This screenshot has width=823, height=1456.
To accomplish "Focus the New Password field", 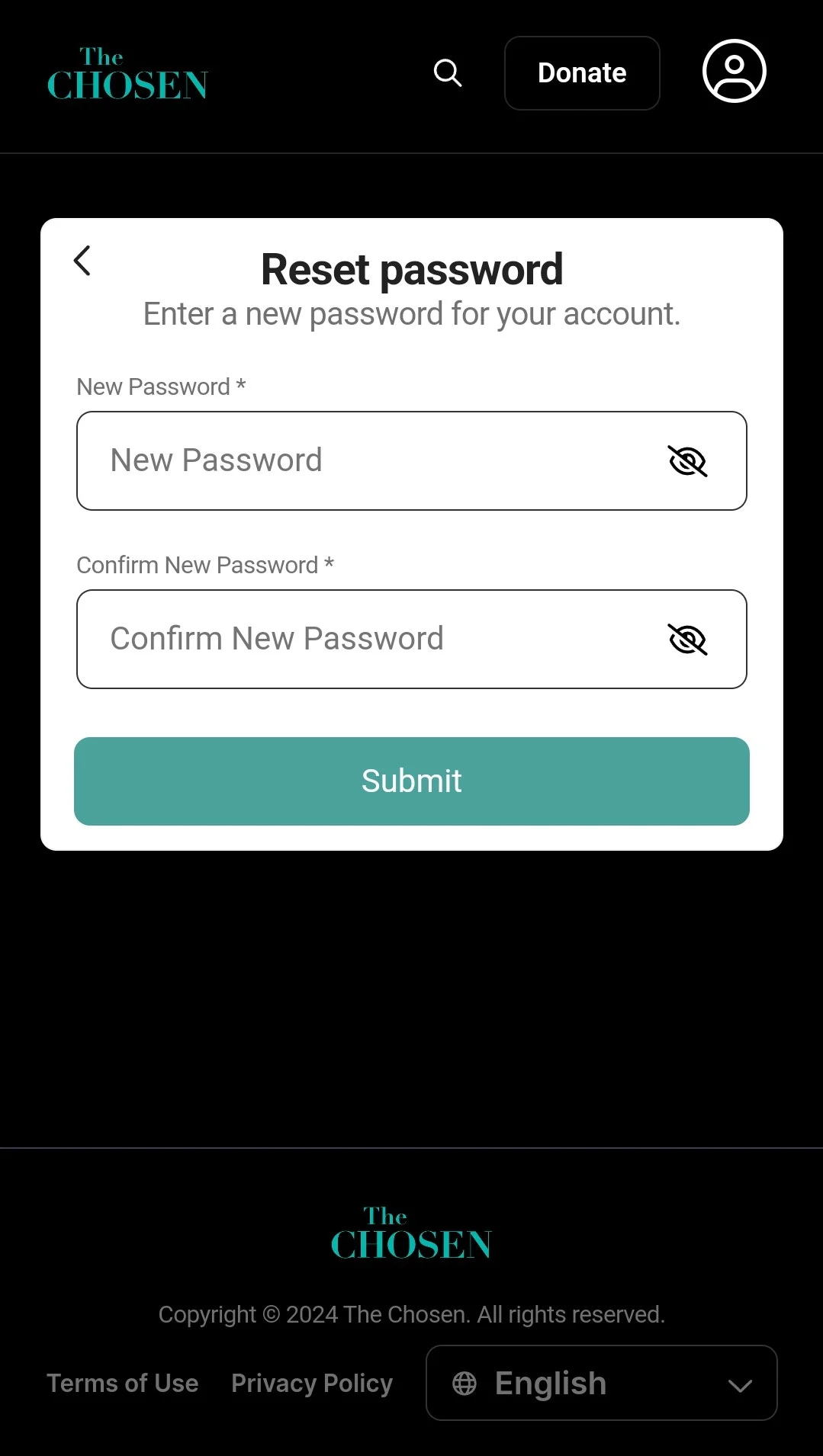I will click(412, 460).
